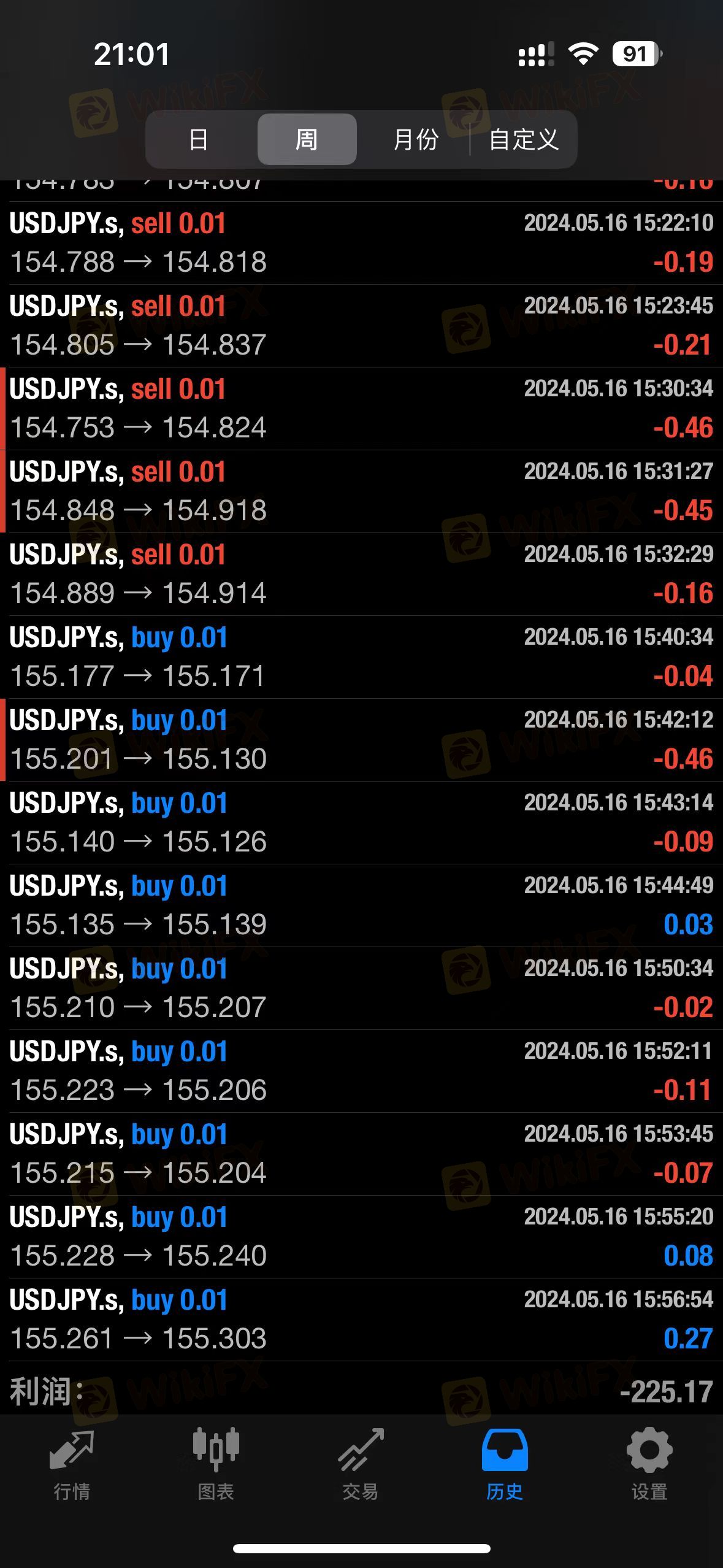Go to the 图表 chart tab
Screen dimensions: 723x1568
216,1465
